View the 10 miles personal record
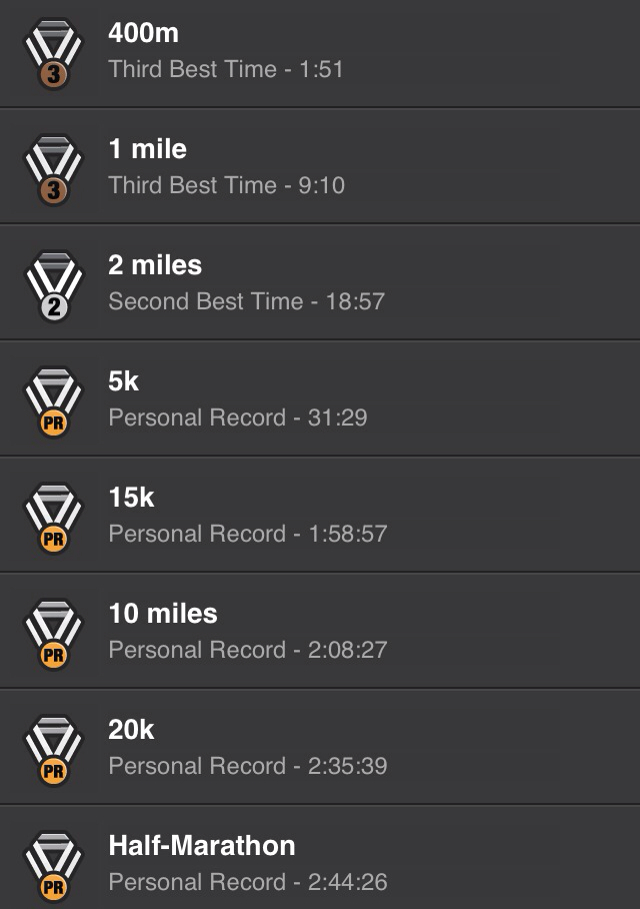The height and width of the screenshot is (909, 640). 320,630
